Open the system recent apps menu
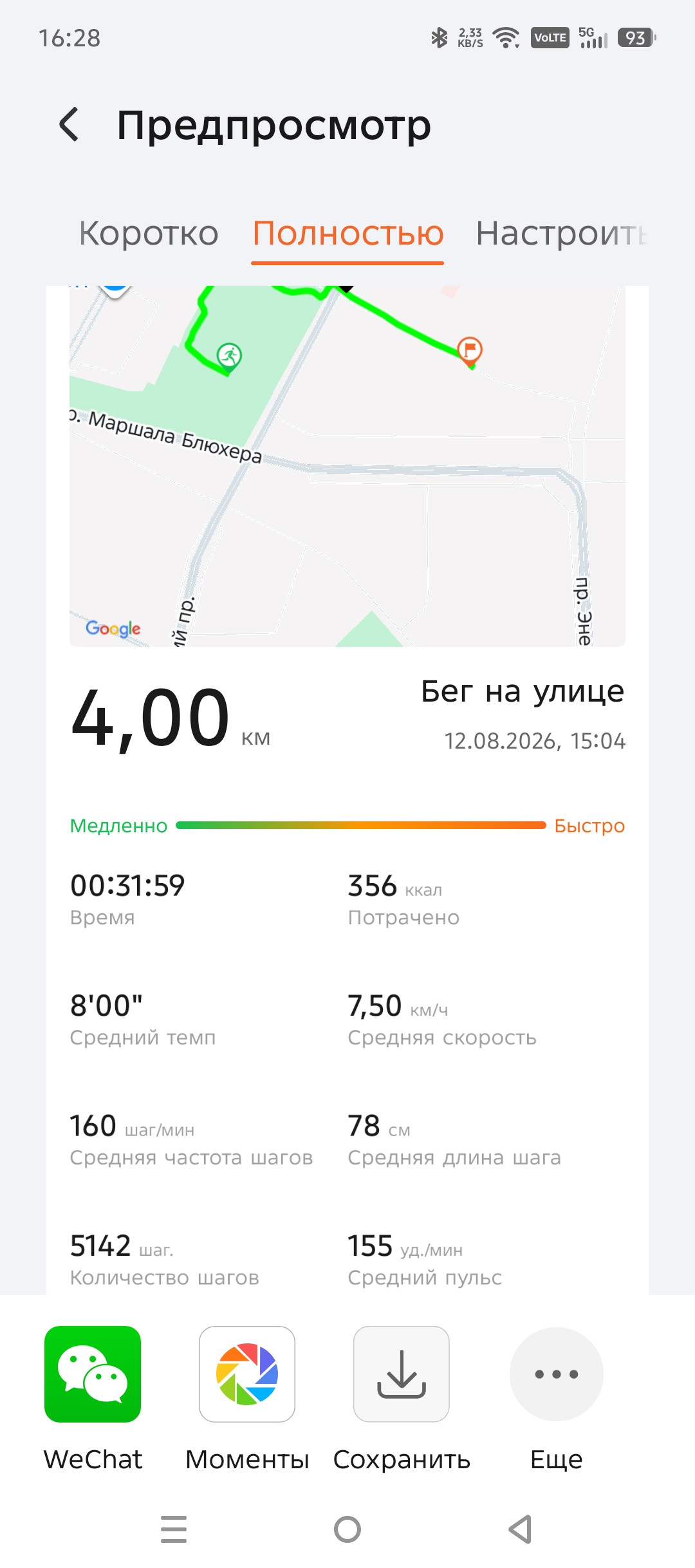Screen dimensions: 695x1568 click(x=174, y=1529)
